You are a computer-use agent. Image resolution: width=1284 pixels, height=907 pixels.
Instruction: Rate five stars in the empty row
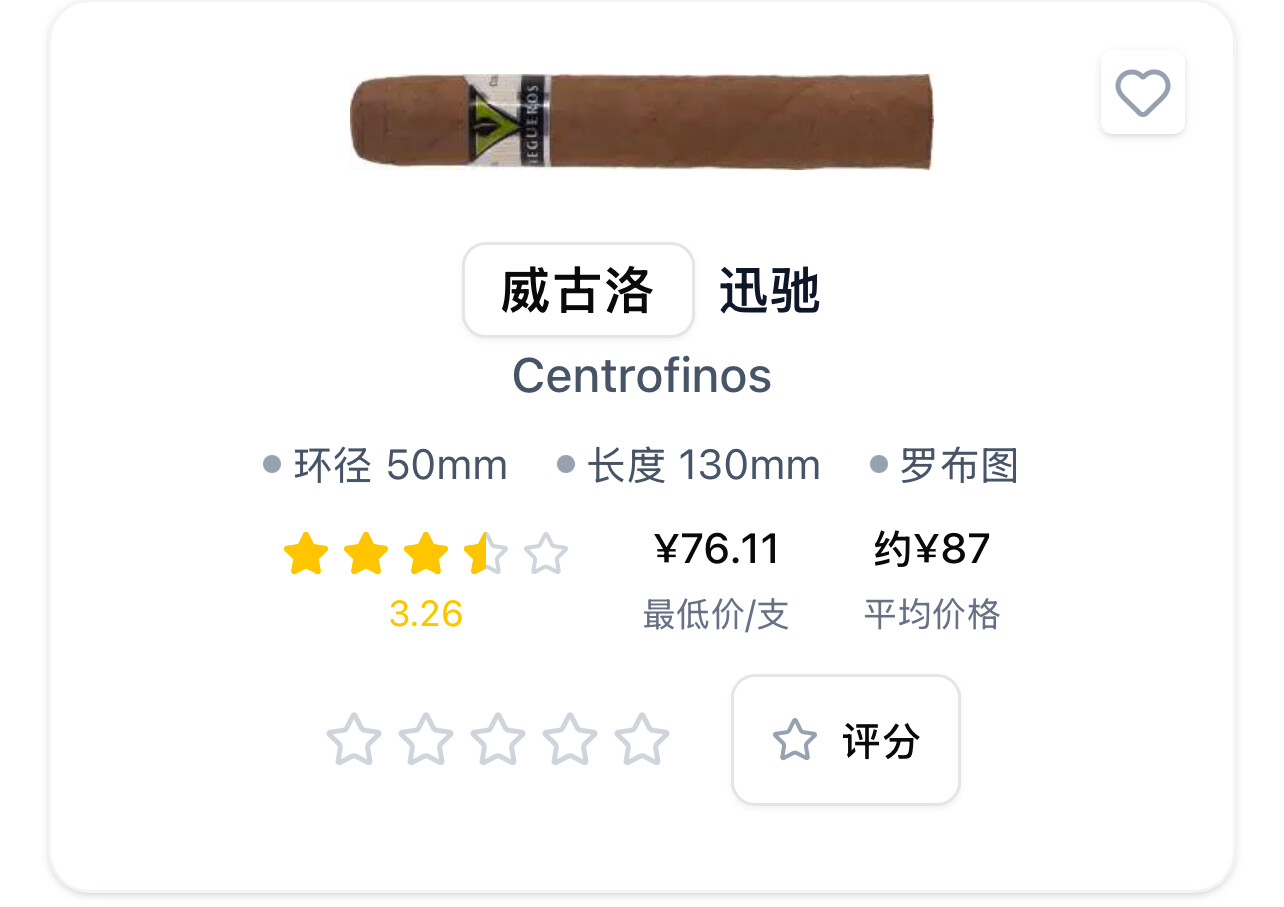tap(641, 740)
